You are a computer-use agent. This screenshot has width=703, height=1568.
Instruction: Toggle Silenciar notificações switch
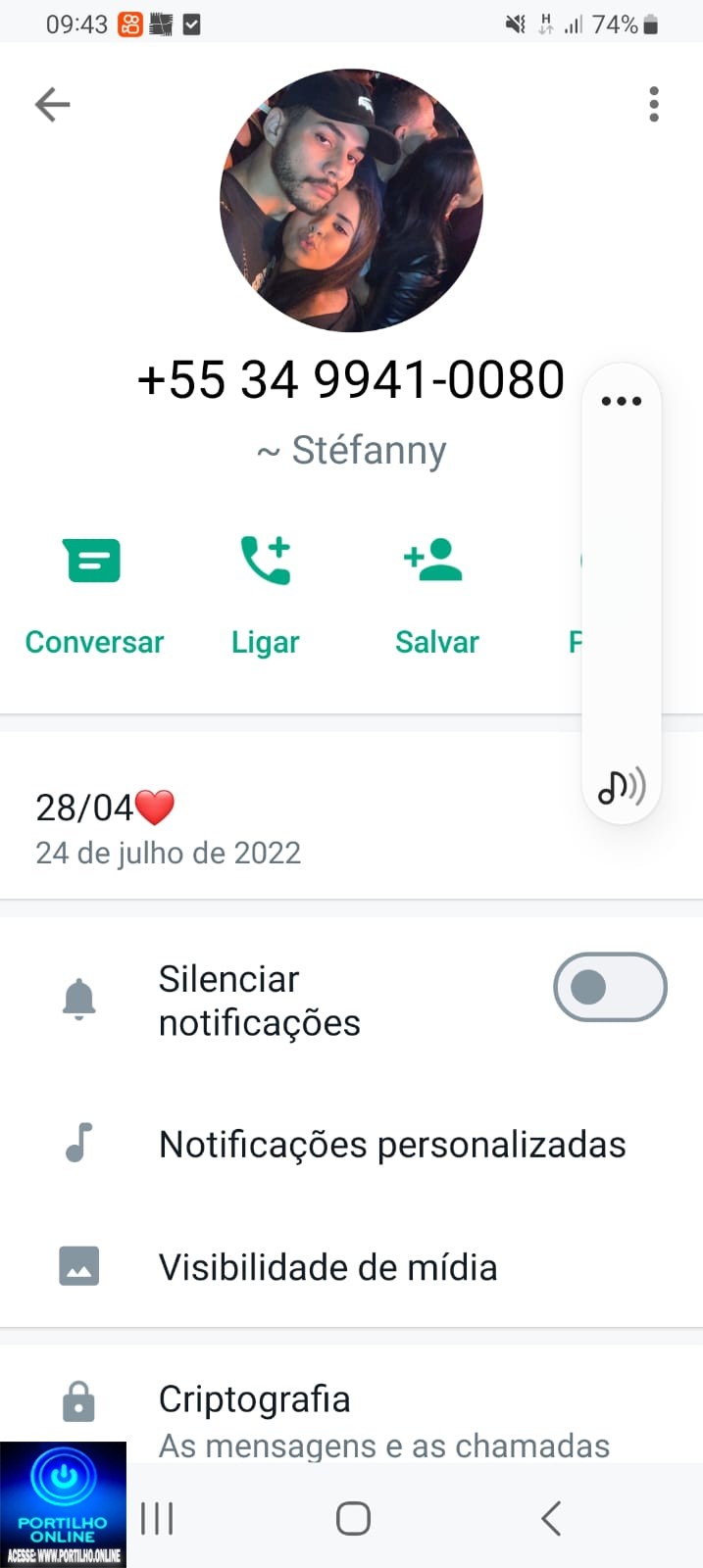[x=610, y=987]
